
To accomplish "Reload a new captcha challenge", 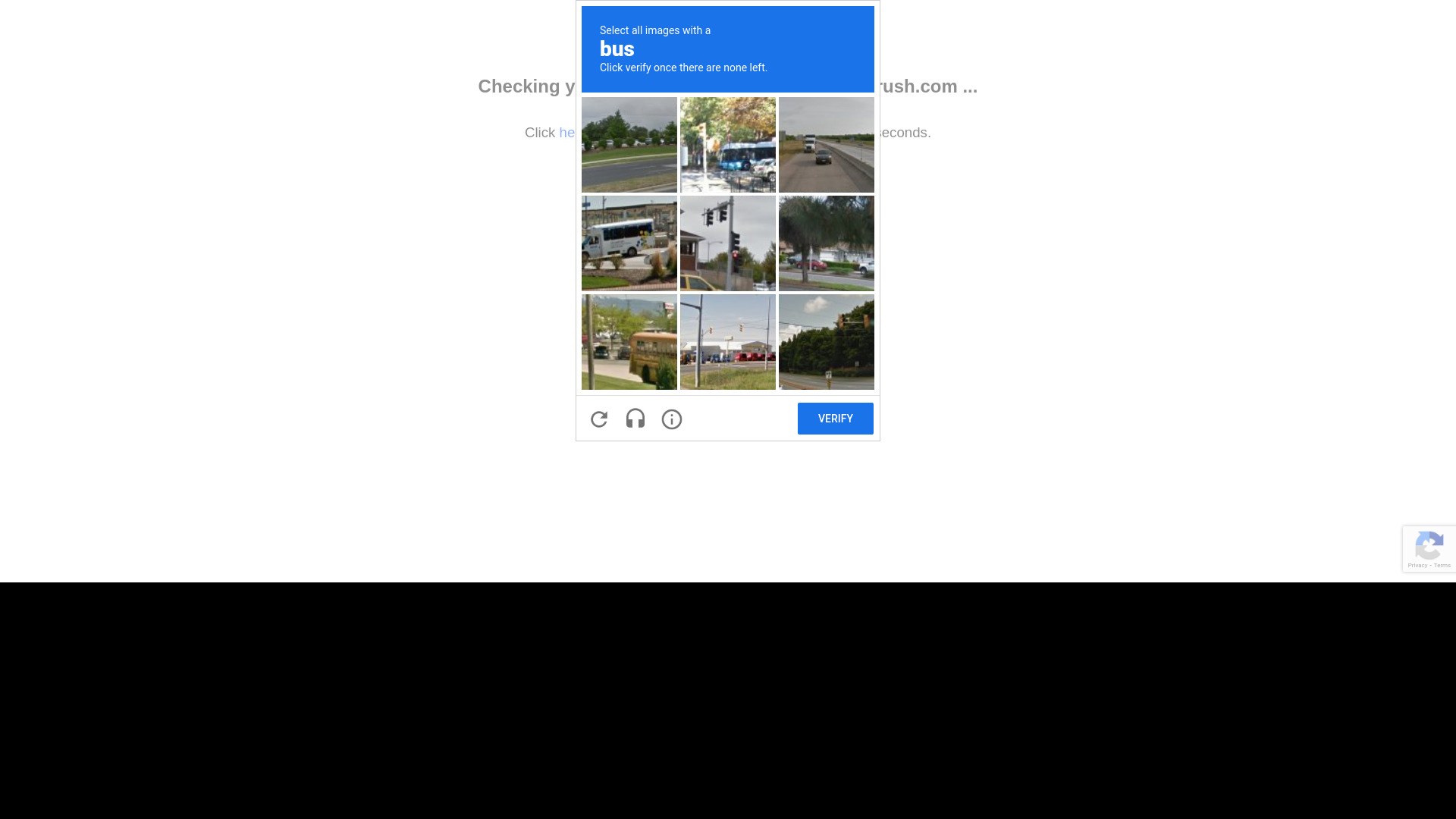I will tap(599, 419).
